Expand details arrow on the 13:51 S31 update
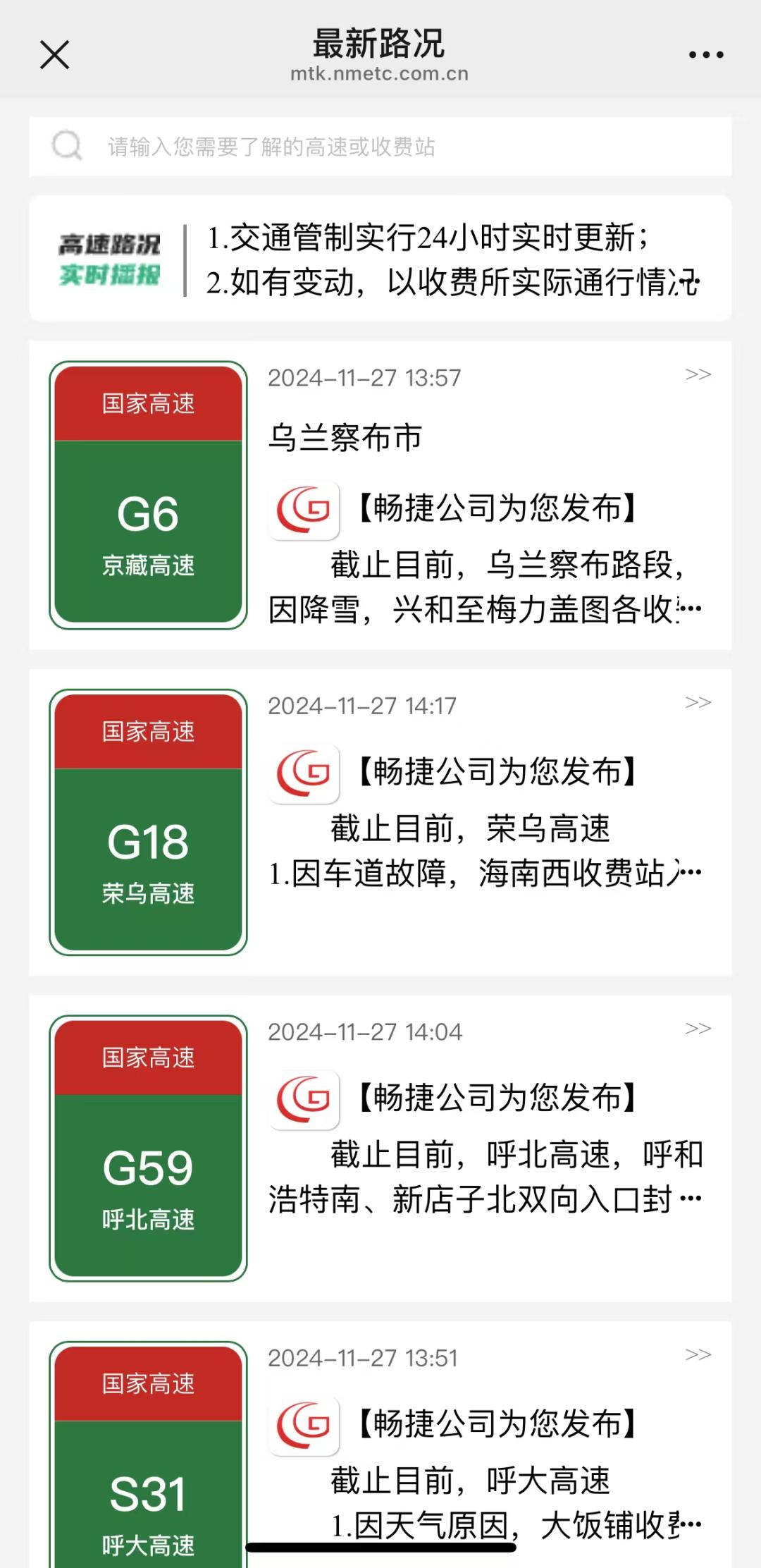 (698, 1354)
